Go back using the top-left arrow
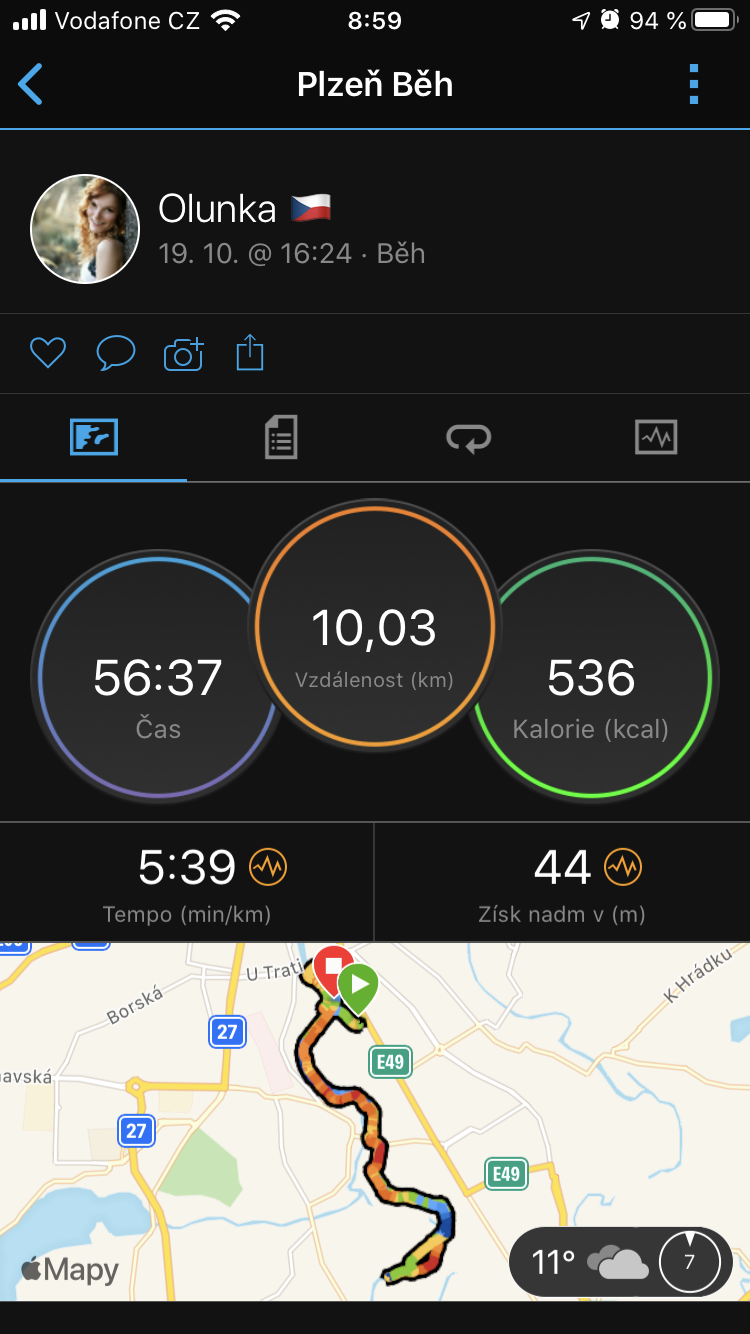Viewport: 750px width, 1334px height. [31, 84]
